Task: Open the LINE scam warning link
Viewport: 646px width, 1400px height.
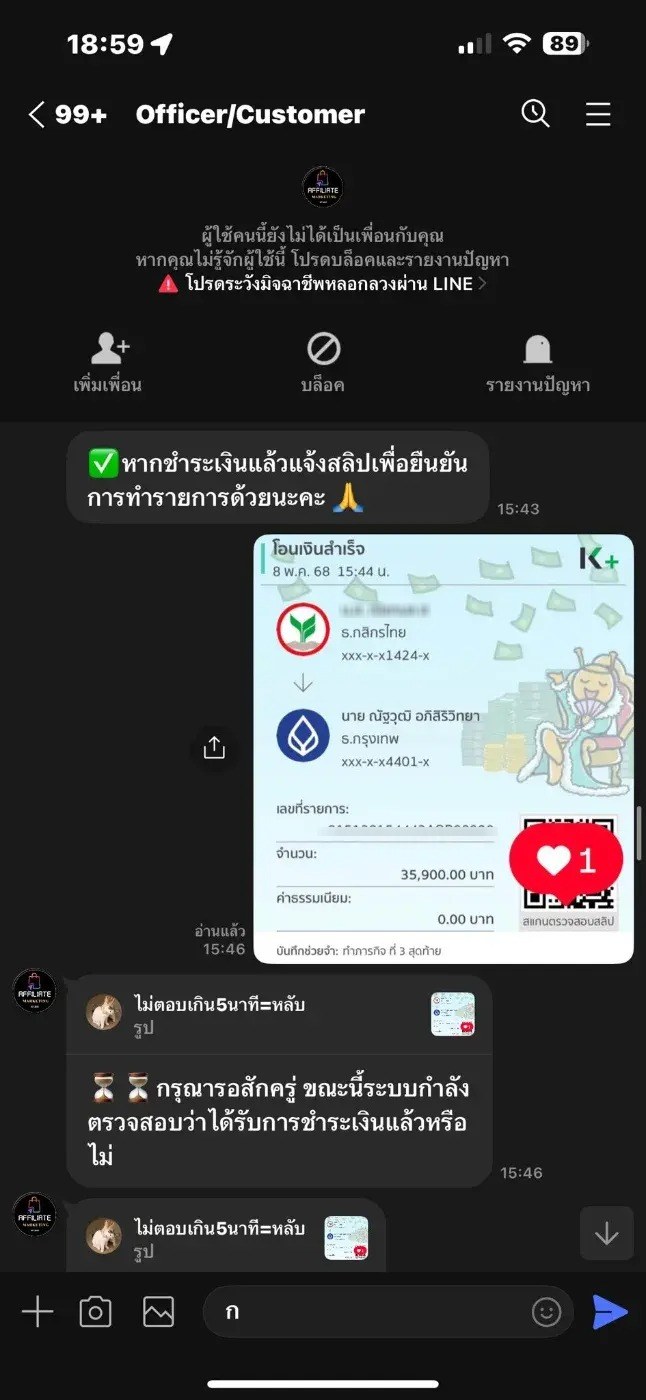Action: (x=322, y=283)
